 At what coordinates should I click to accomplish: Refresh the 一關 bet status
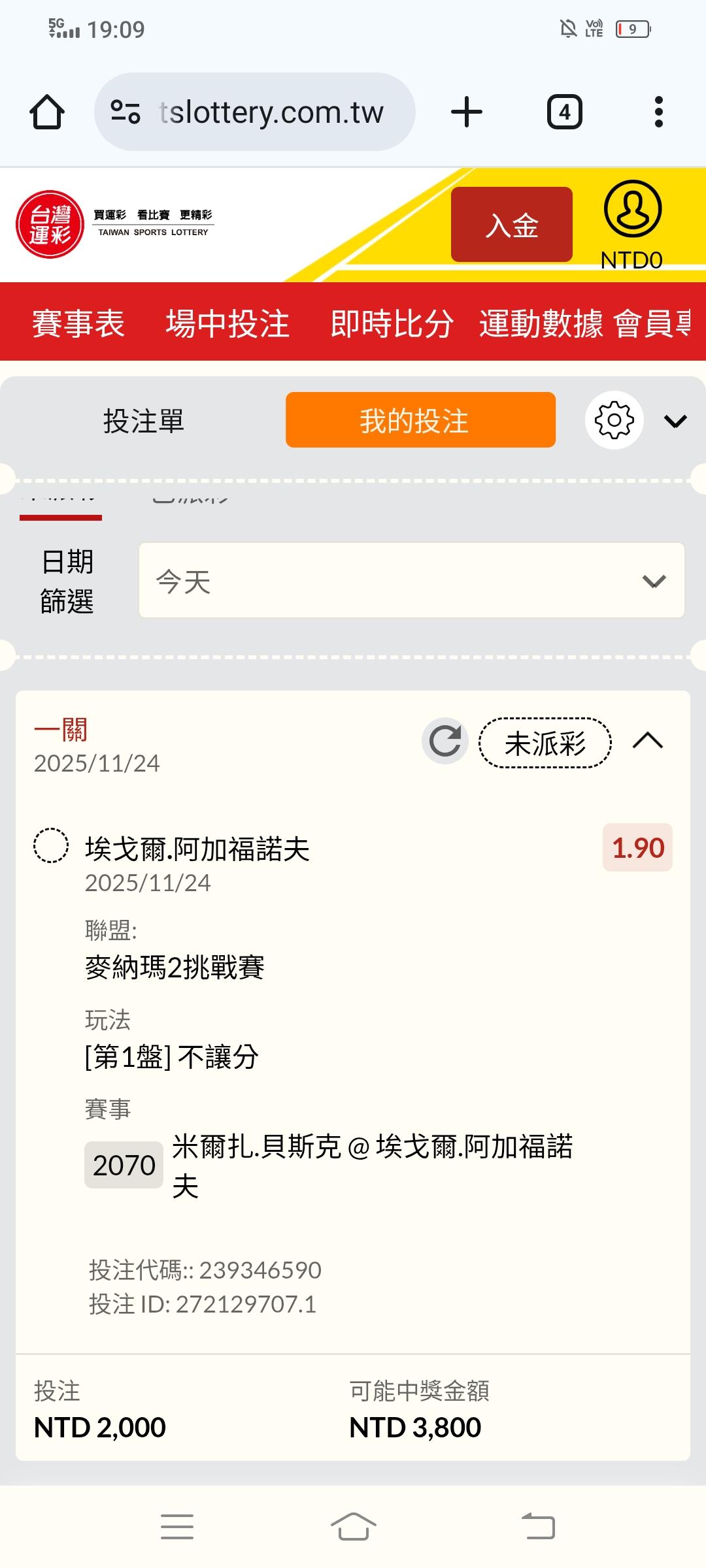pyautogui.click(x=445, y=741)
